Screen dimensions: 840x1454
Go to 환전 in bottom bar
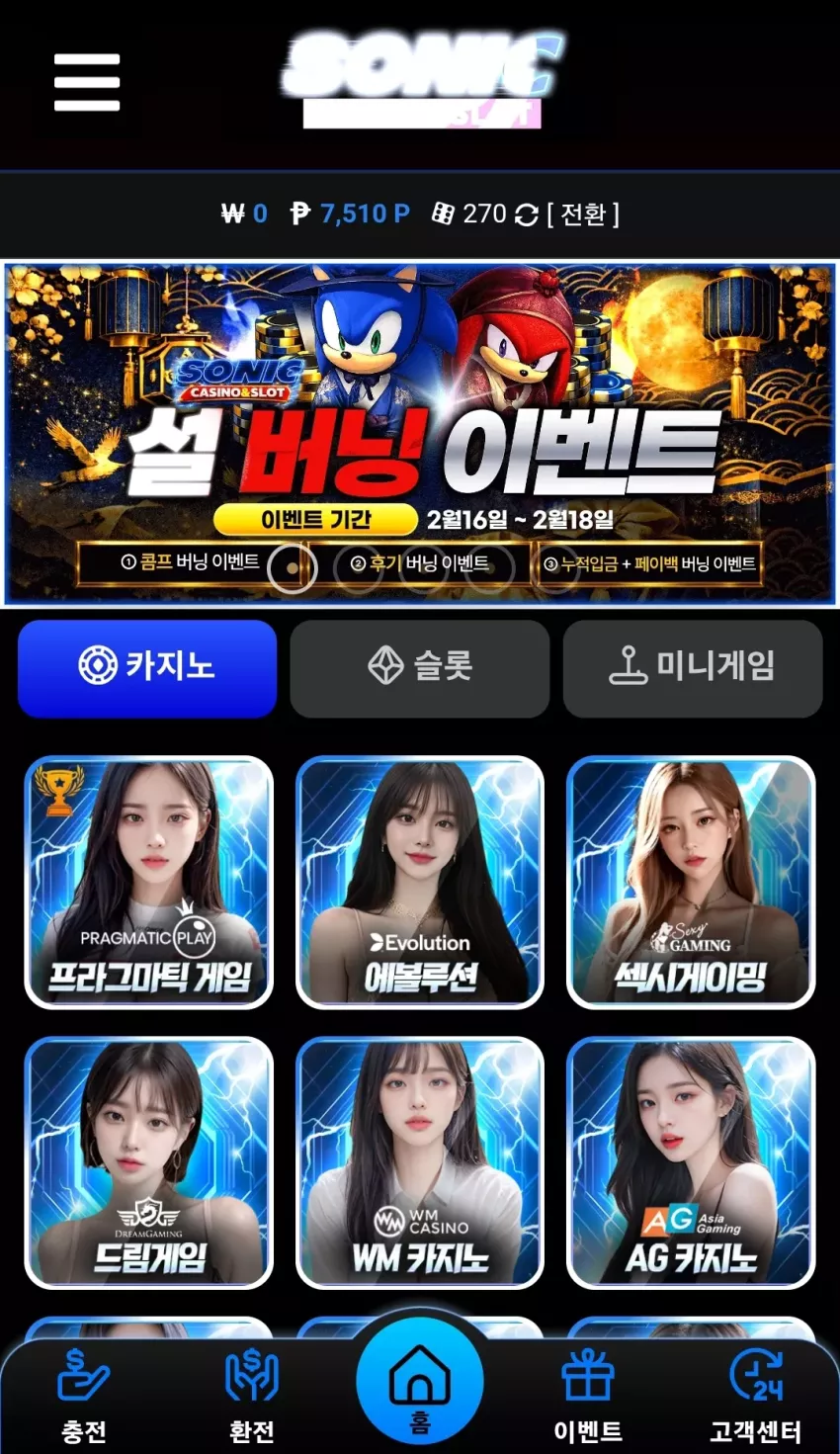coord(252,1397)
